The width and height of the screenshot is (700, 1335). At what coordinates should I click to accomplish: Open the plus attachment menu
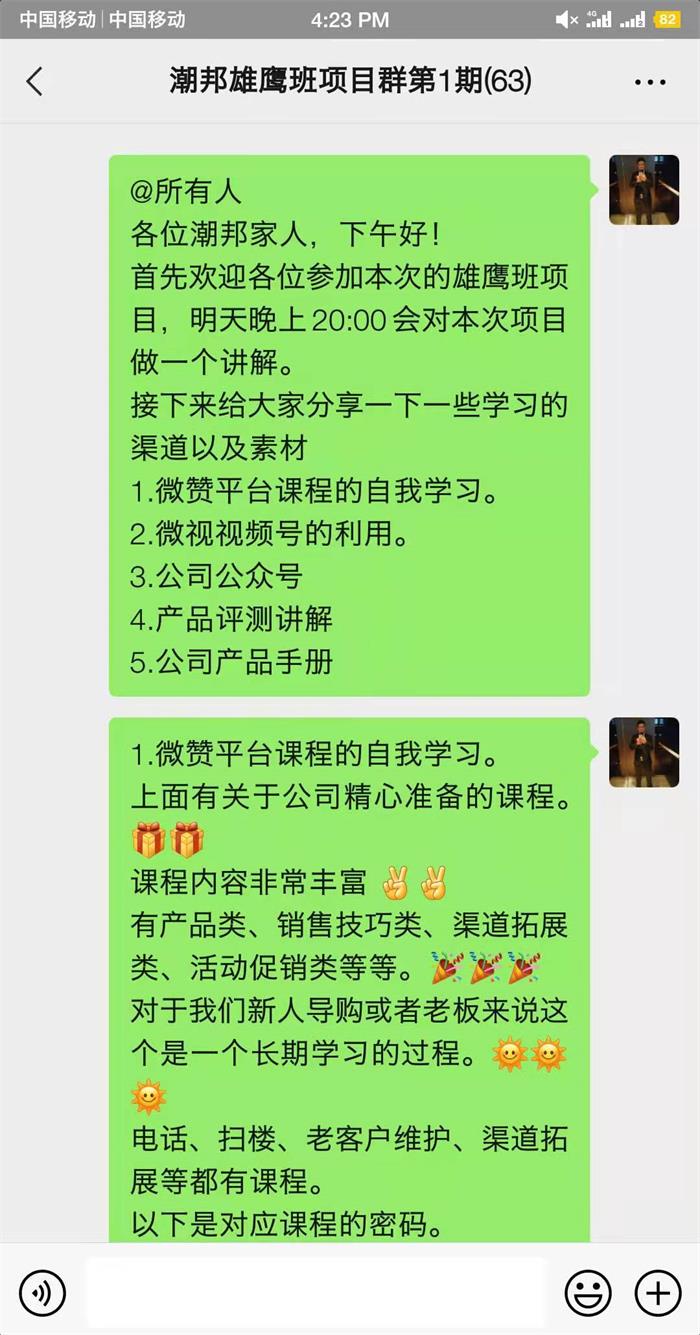click(x=657, y=1293)
